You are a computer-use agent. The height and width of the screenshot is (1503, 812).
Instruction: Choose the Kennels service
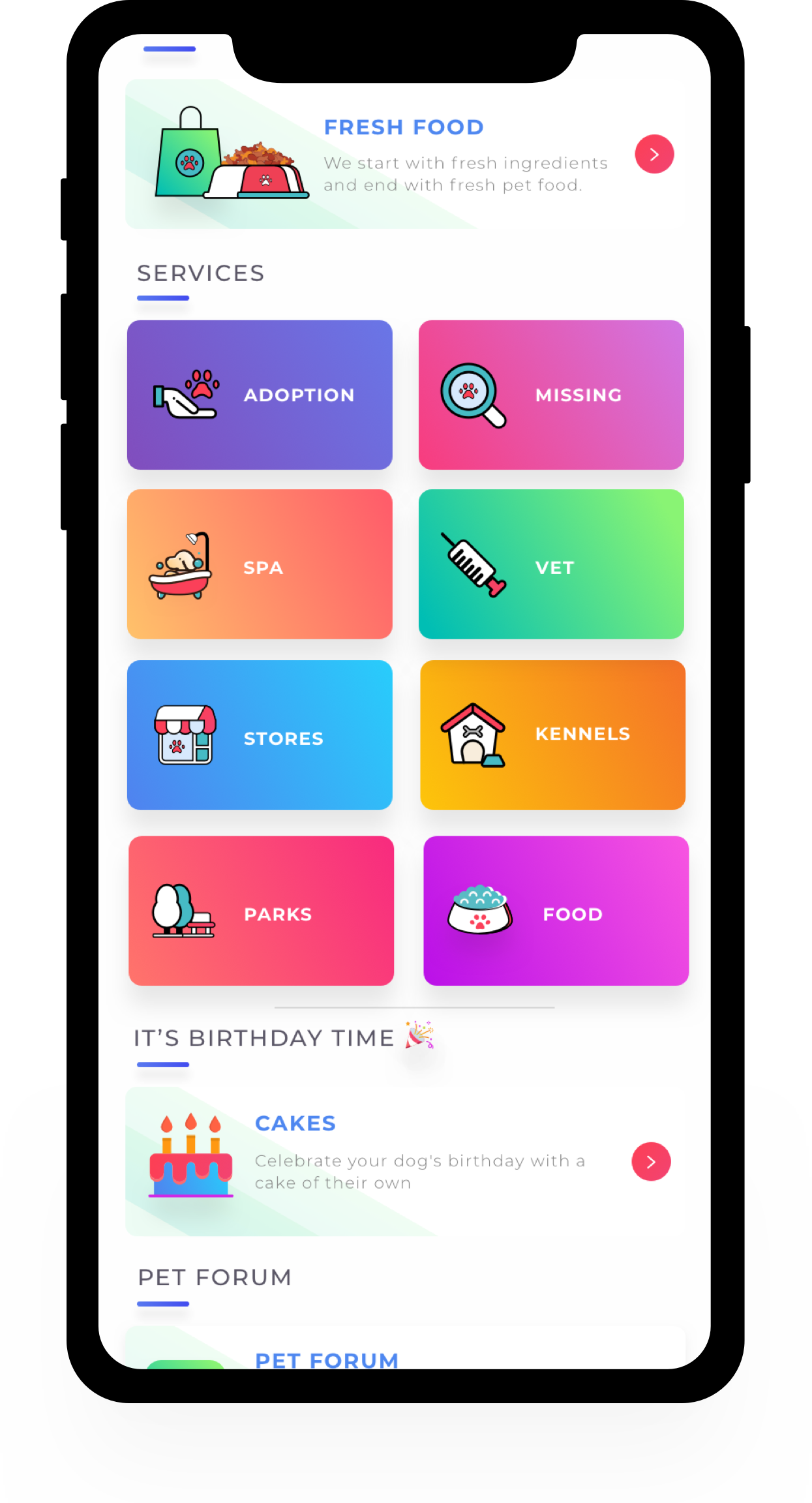point(552,735)
